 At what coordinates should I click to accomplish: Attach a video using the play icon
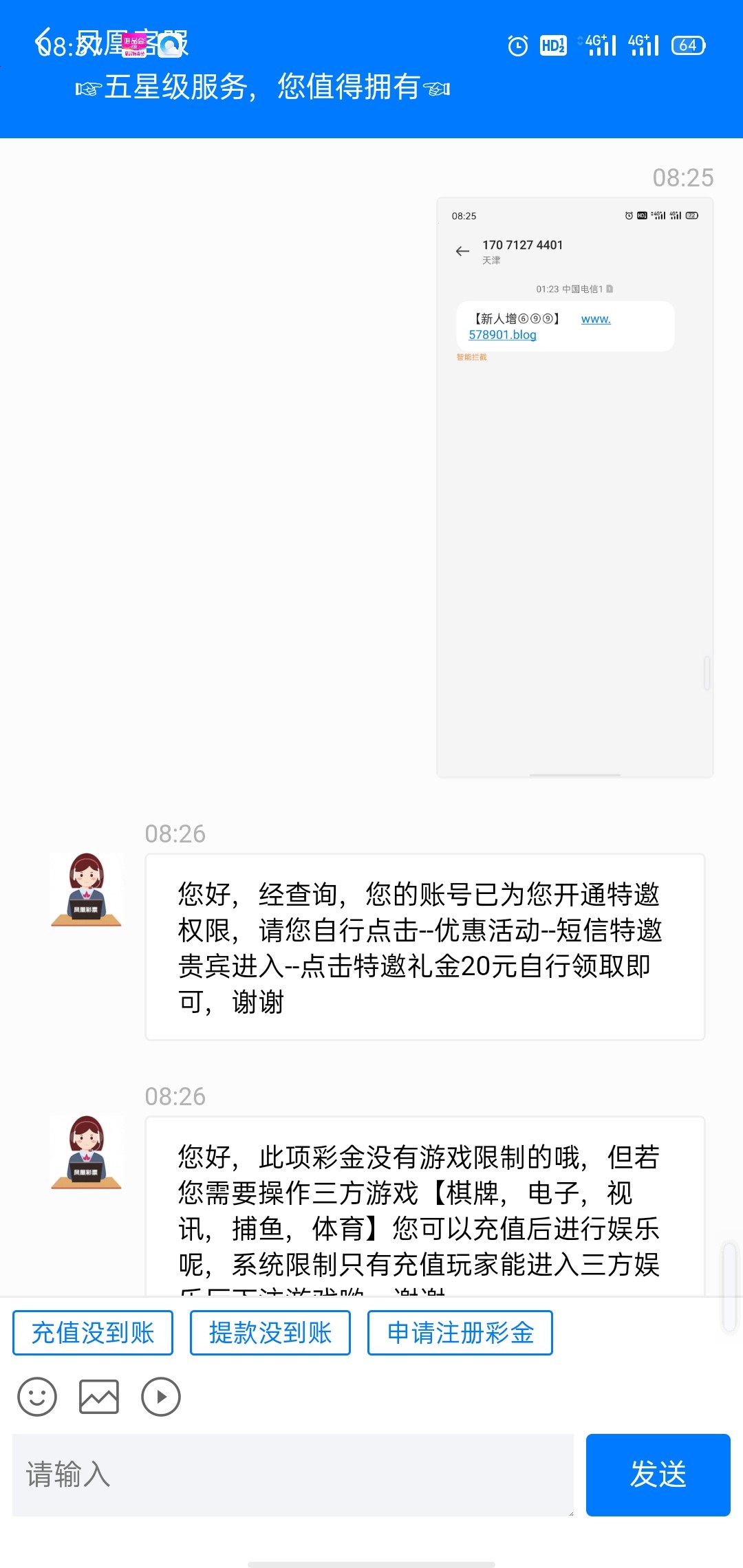(x=161, y=1397)
